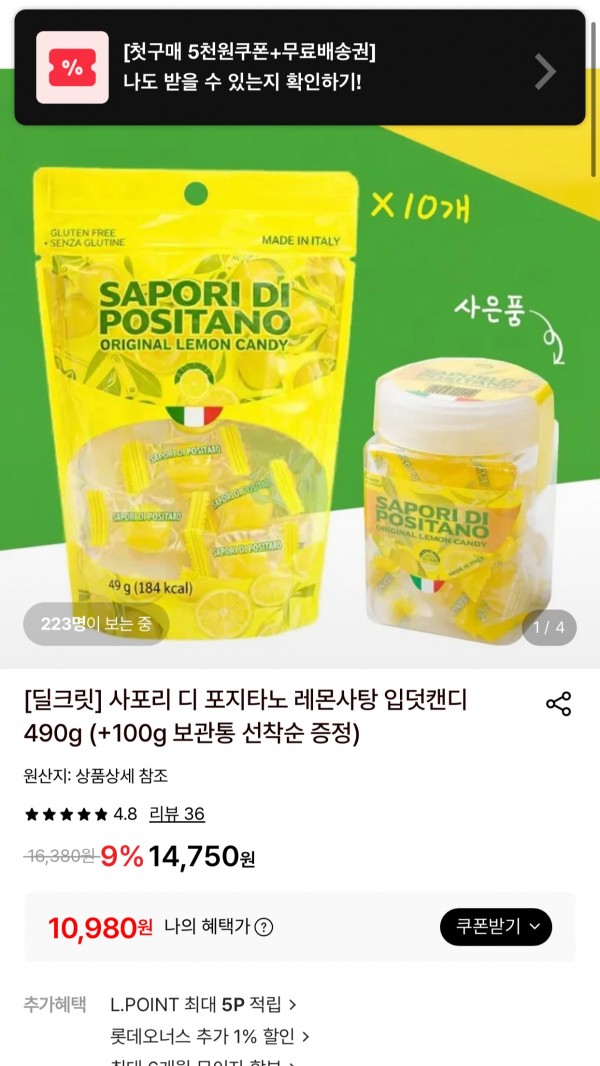Tap the 쿠폰받기 button
This screenshot has height=1066, width=600.
[x=496, y=926]
